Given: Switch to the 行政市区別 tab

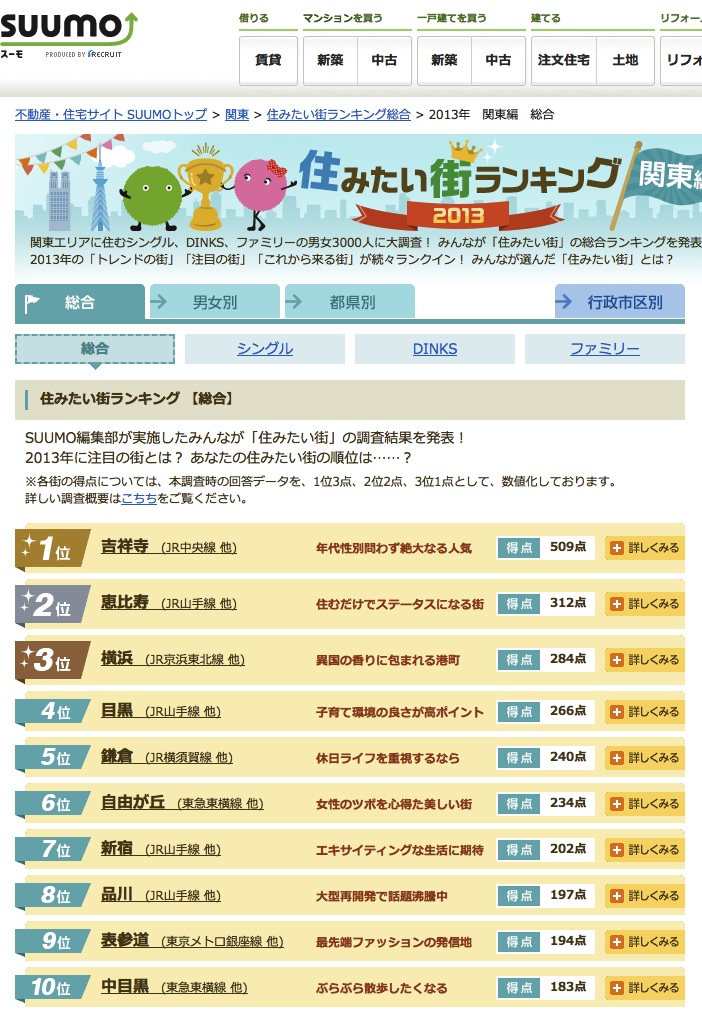Looking at the screenshot, I should pyautogui.click(x=620, y=302).
